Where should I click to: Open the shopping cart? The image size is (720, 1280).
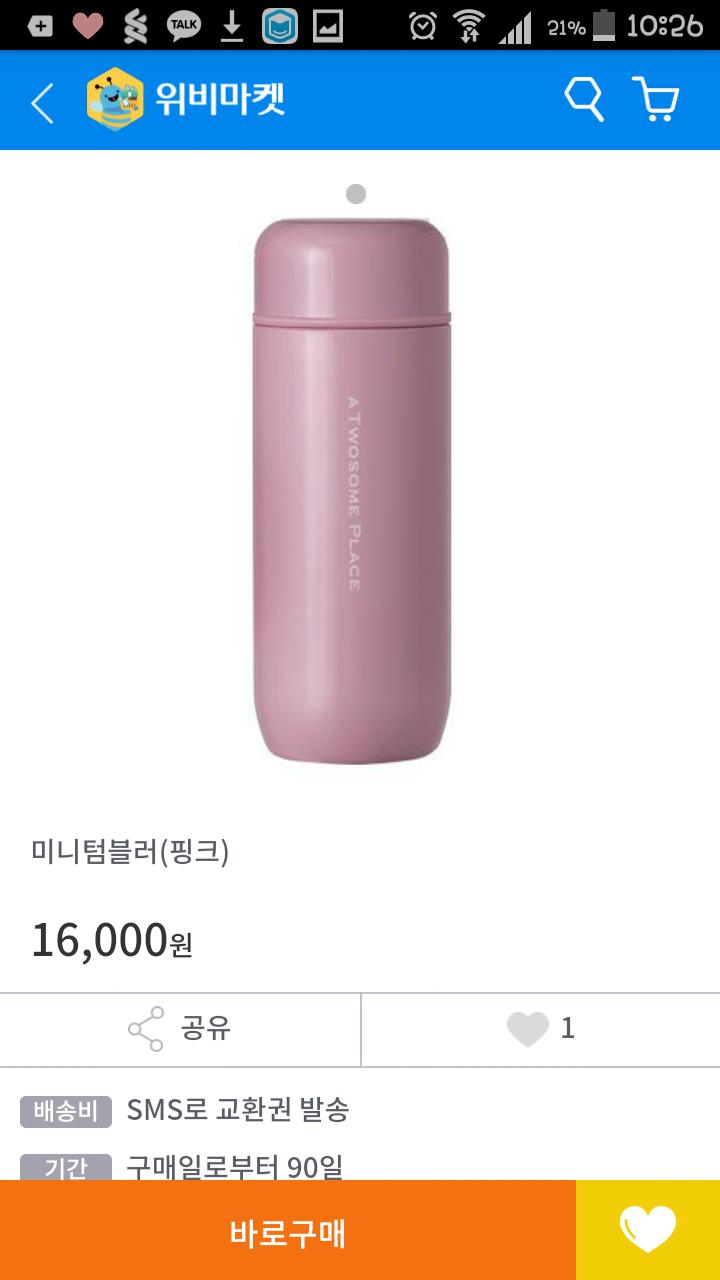coord(656,100)
